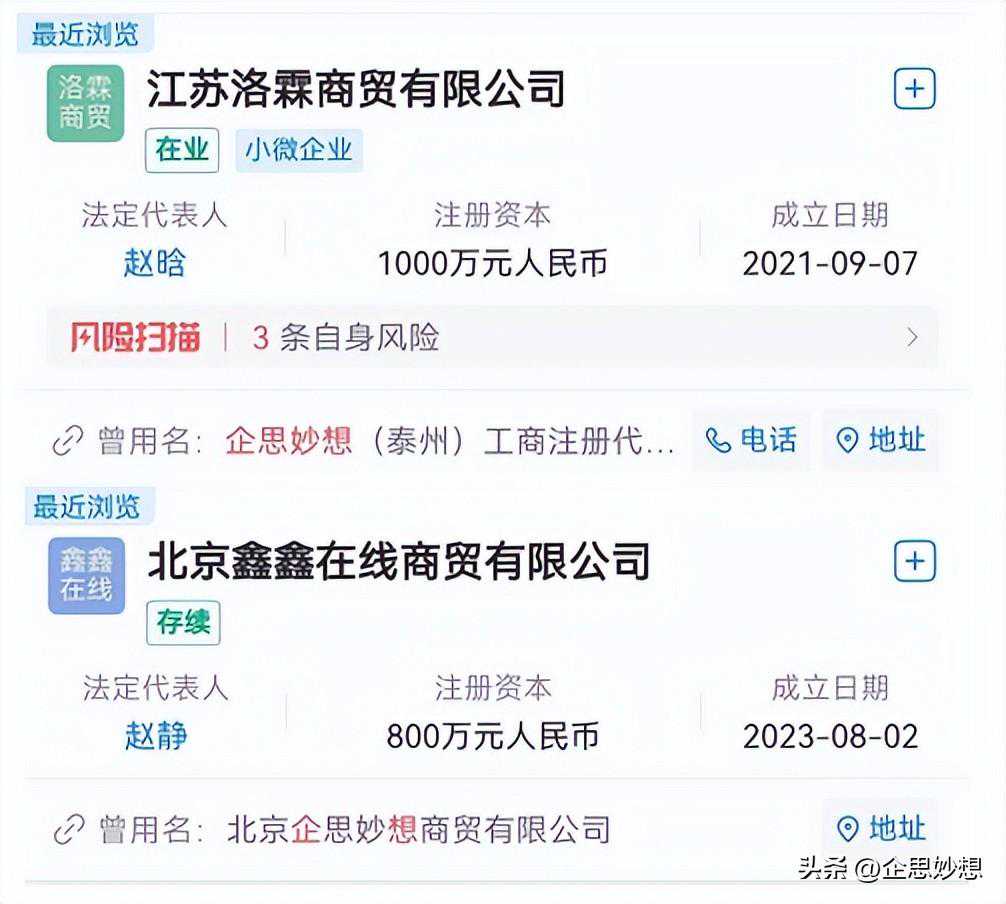Follow 江苏洛霖商贸有限公司 with its plus icon

(914, 90)
